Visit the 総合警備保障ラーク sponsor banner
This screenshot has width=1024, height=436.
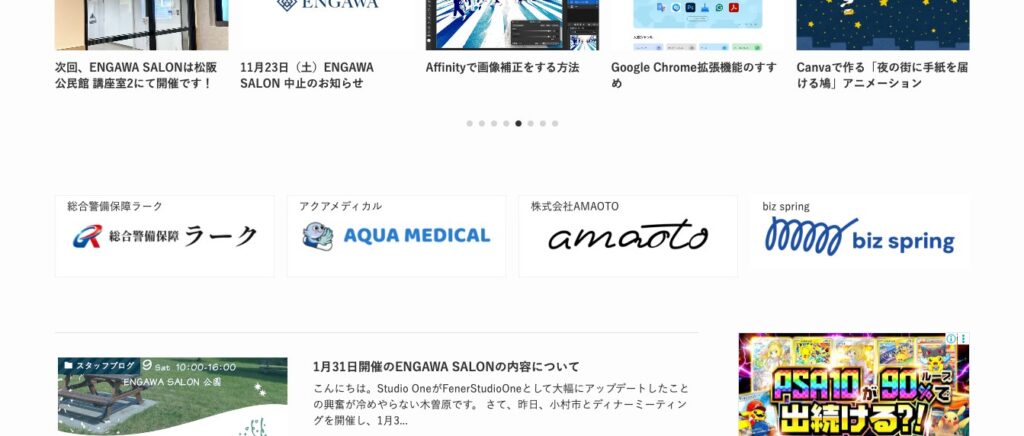point(164,237)
